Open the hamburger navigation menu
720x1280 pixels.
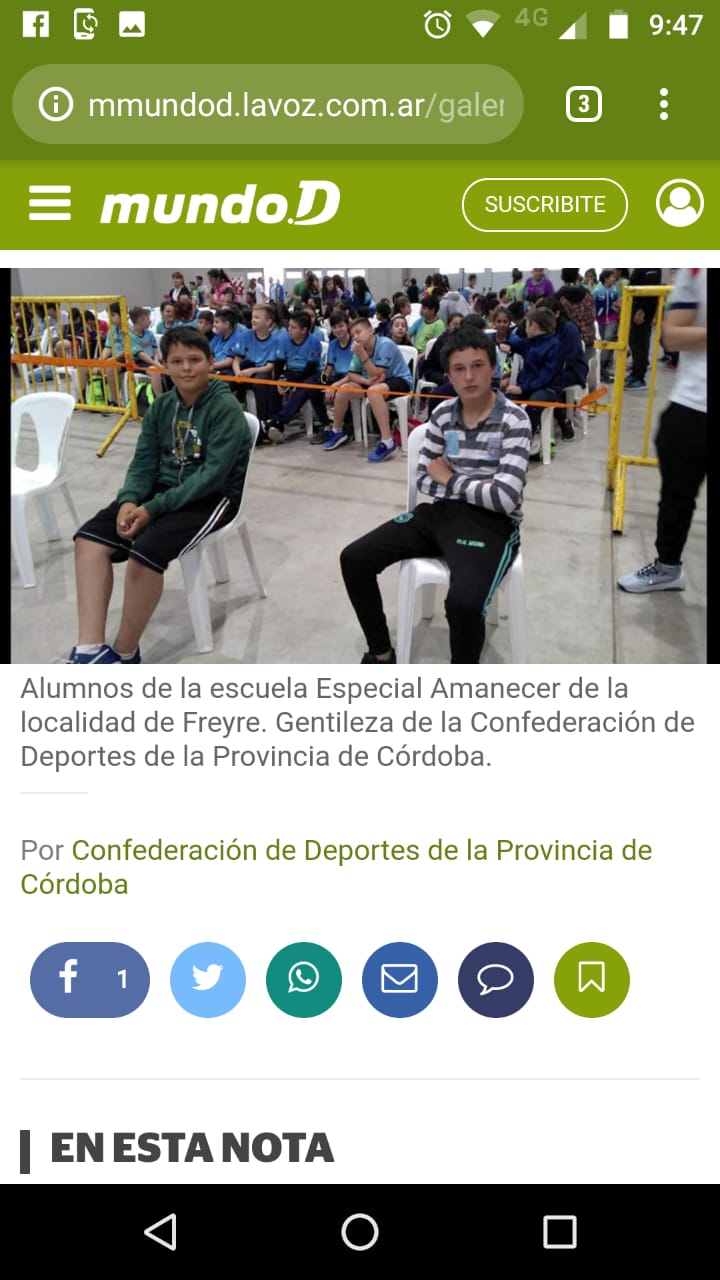pyautogui.click(x=50, y=204)
